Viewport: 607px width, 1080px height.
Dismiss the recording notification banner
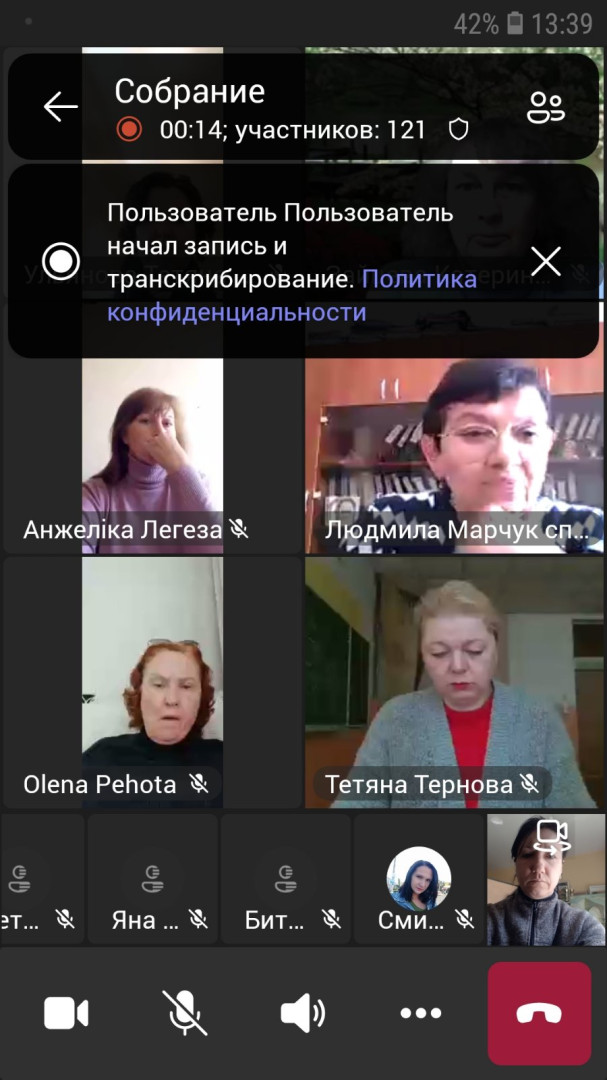[x=545, y=261]
